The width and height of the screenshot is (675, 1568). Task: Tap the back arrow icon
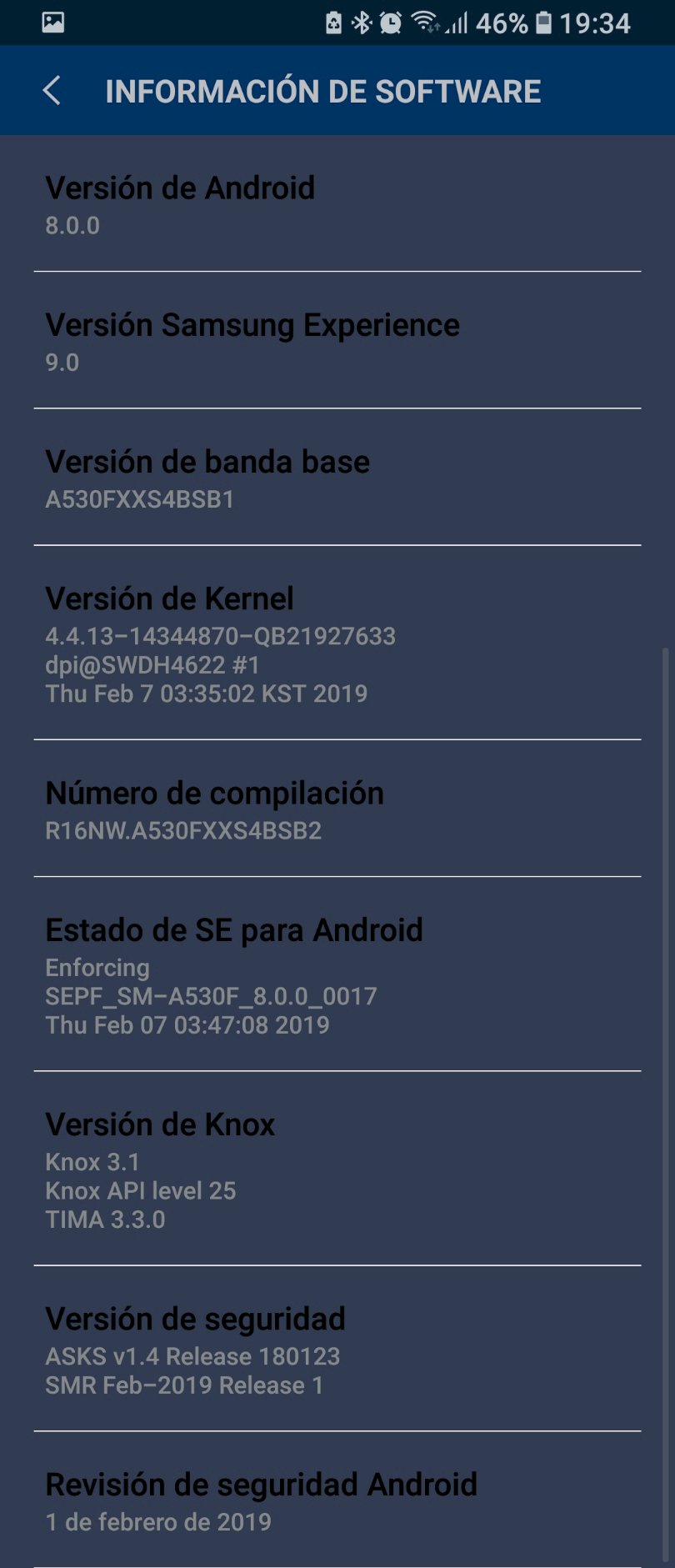click(52, 90)
